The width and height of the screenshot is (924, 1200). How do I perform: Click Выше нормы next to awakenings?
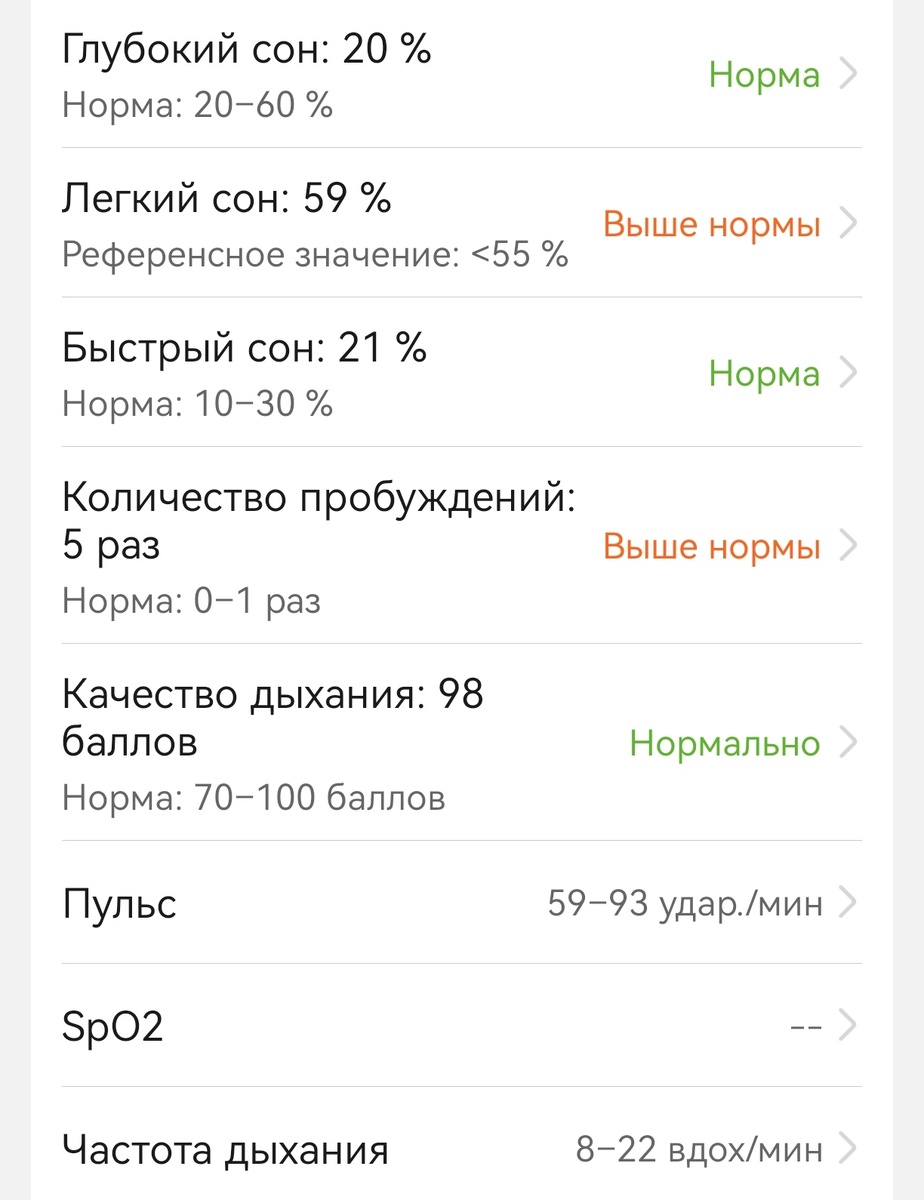711,547
